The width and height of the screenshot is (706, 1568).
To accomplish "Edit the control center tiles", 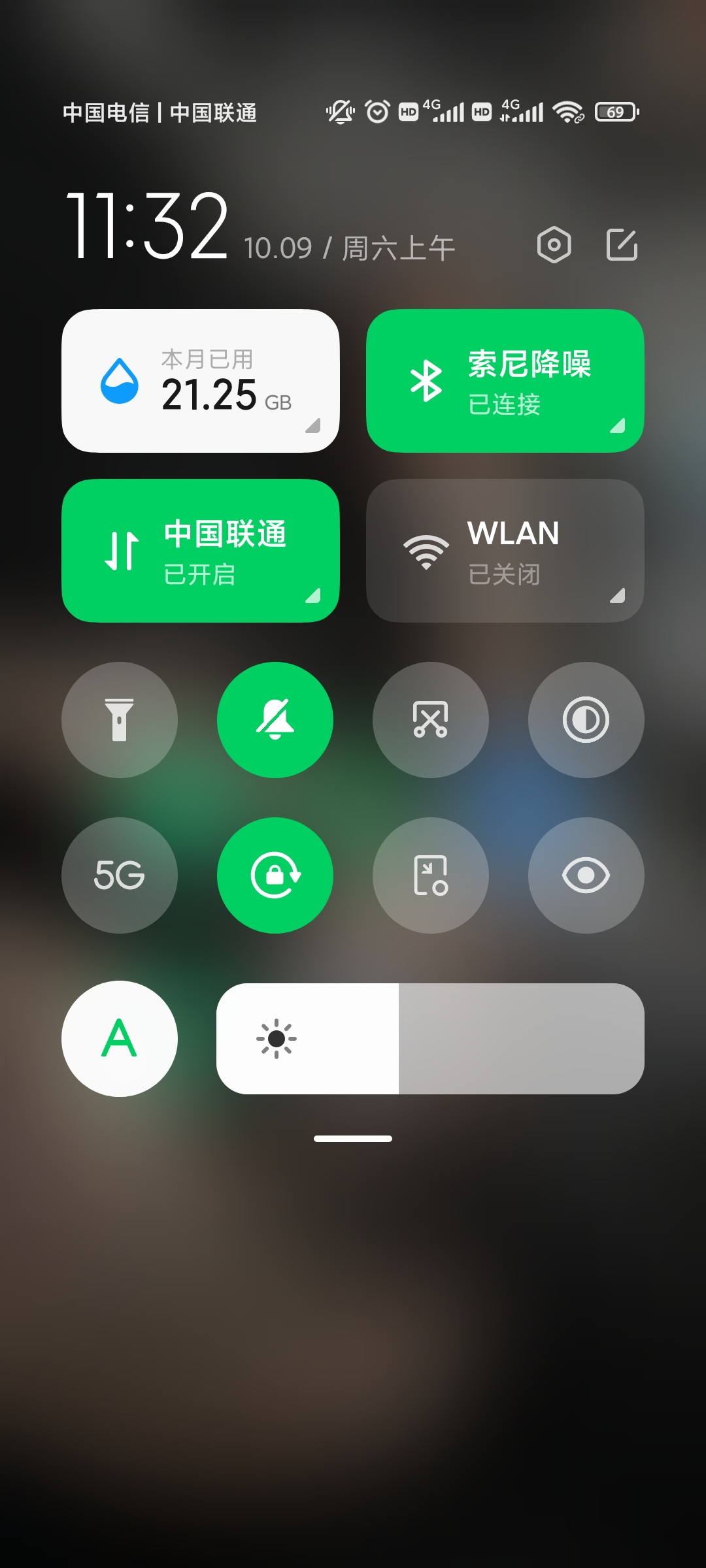I will pyautogui.click(x=622, y=245).
